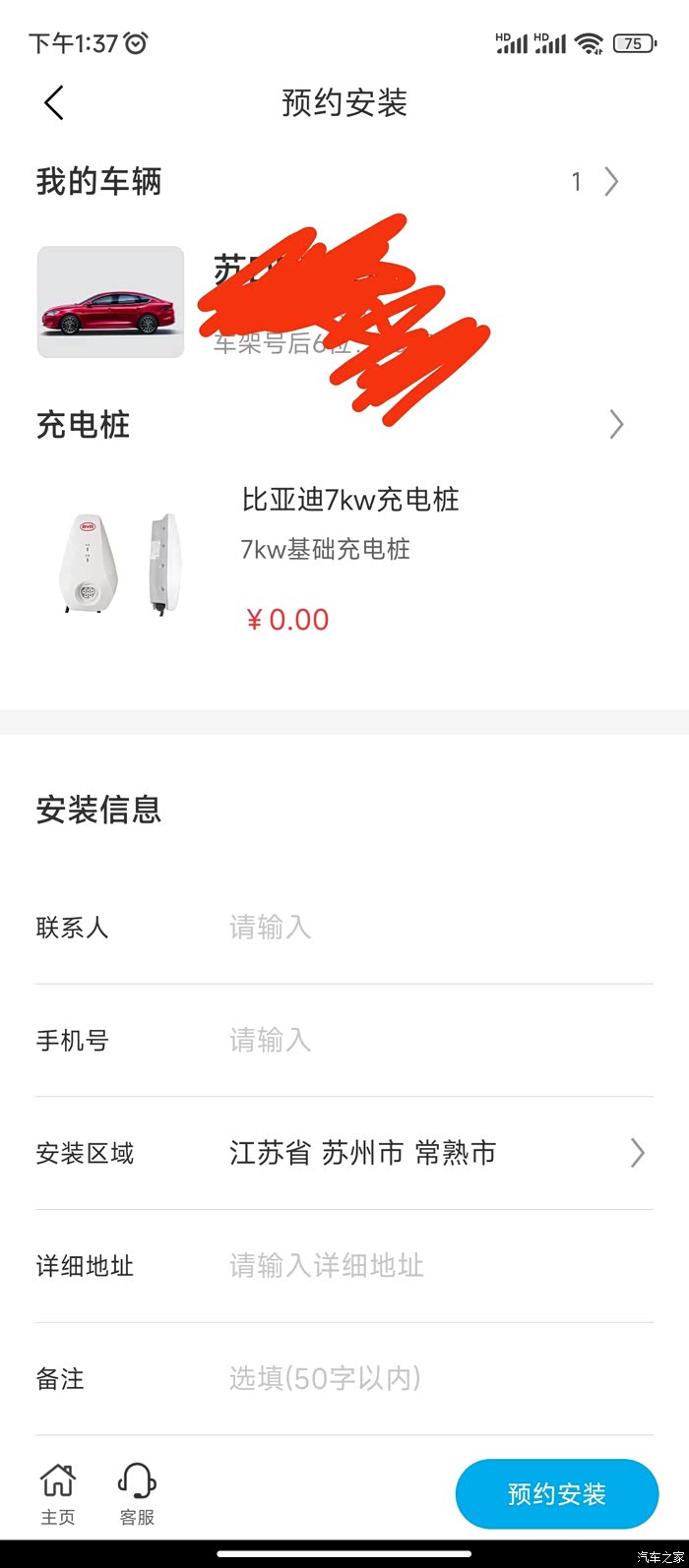Submit with 预约安装 button
The height and width of the screenshot is (1568, 689).
tap(556, 1494)
